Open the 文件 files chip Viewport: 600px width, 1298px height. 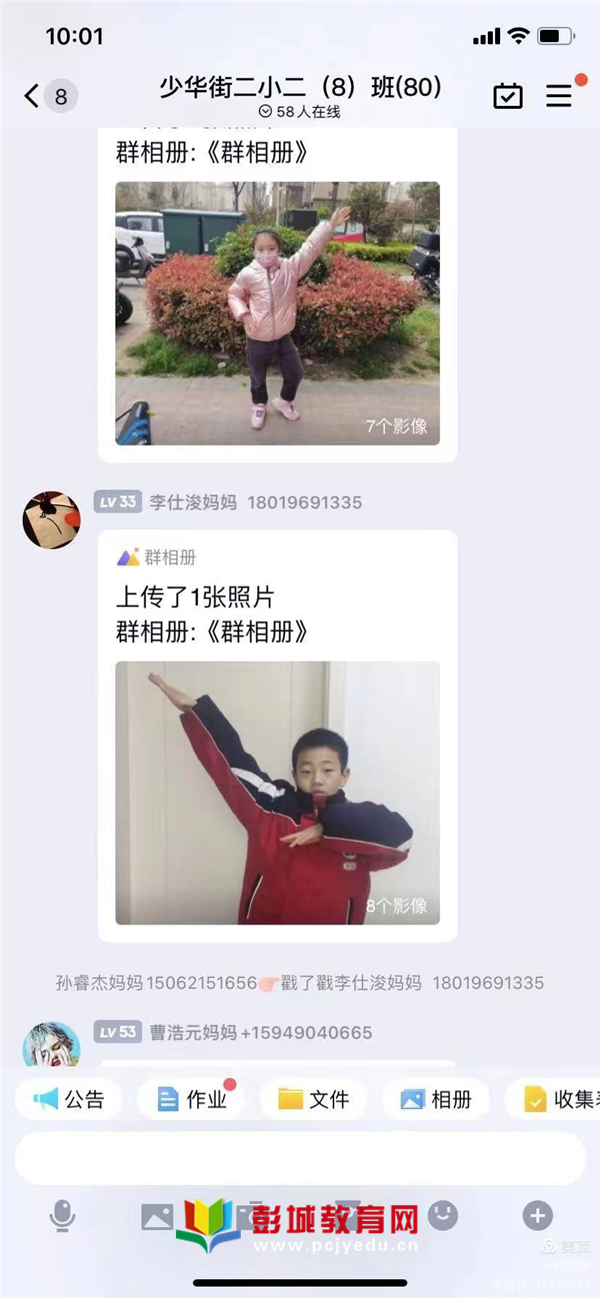pos(314,1100)
